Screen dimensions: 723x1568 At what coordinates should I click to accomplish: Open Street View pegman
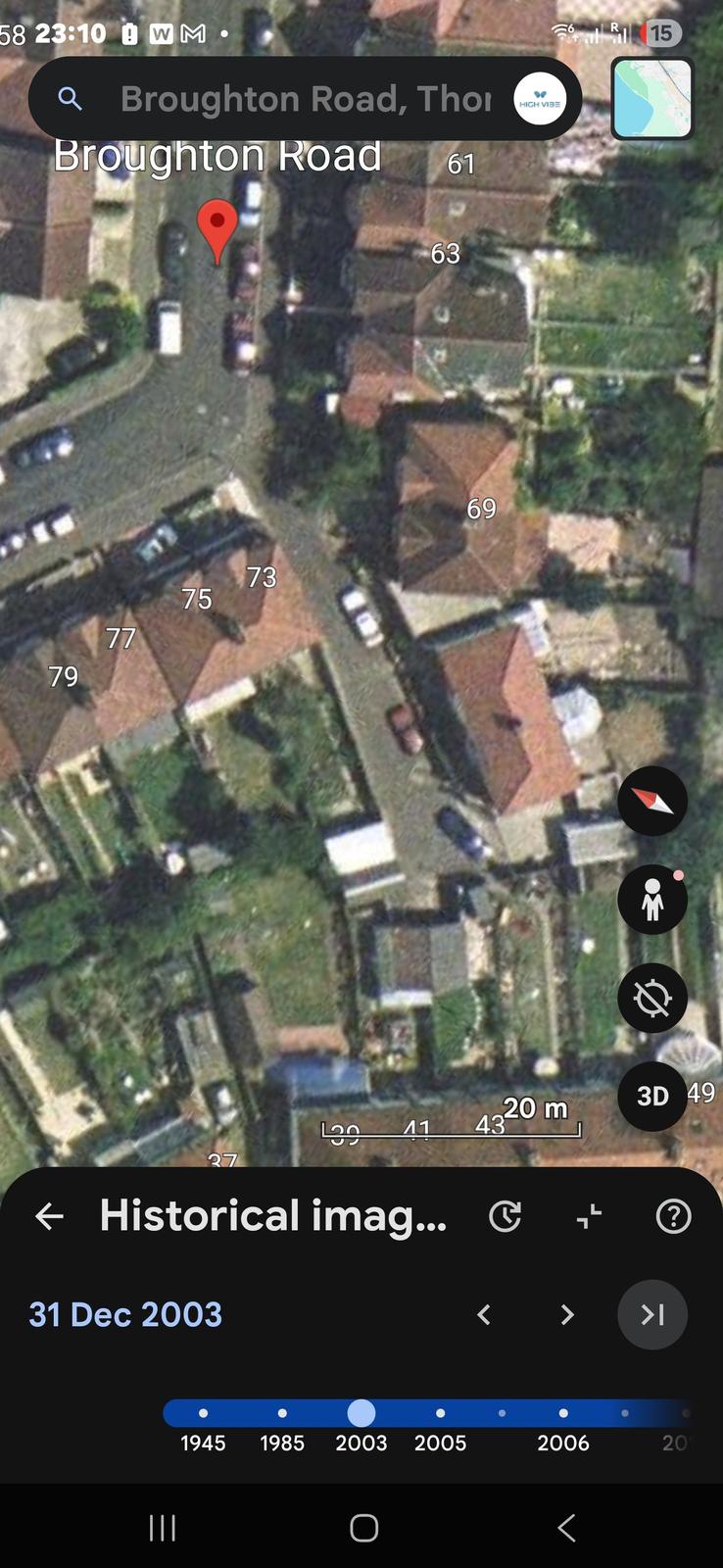pyautogui.click(x=652, y=899)
